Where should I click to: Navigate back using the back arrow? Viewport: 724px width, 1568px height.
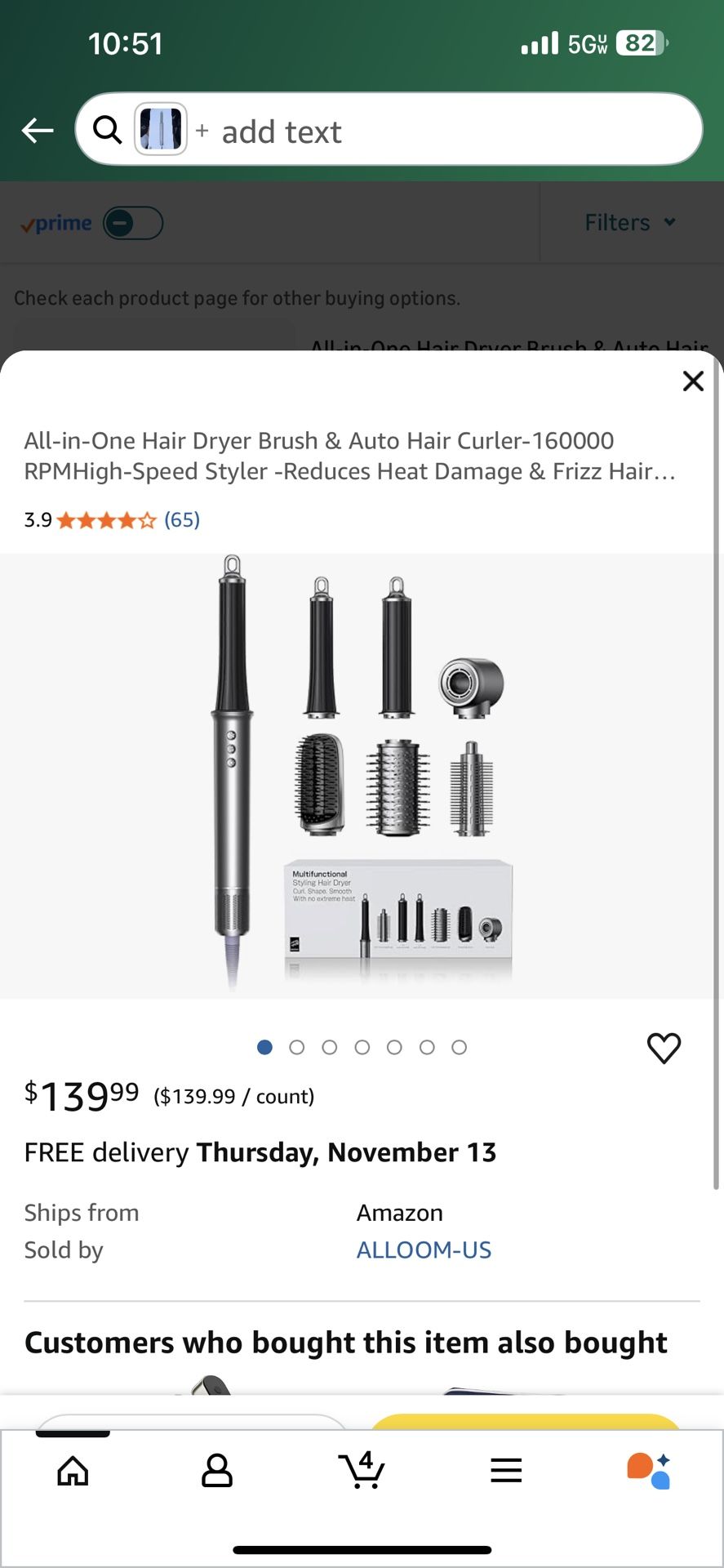click(38, 131)
